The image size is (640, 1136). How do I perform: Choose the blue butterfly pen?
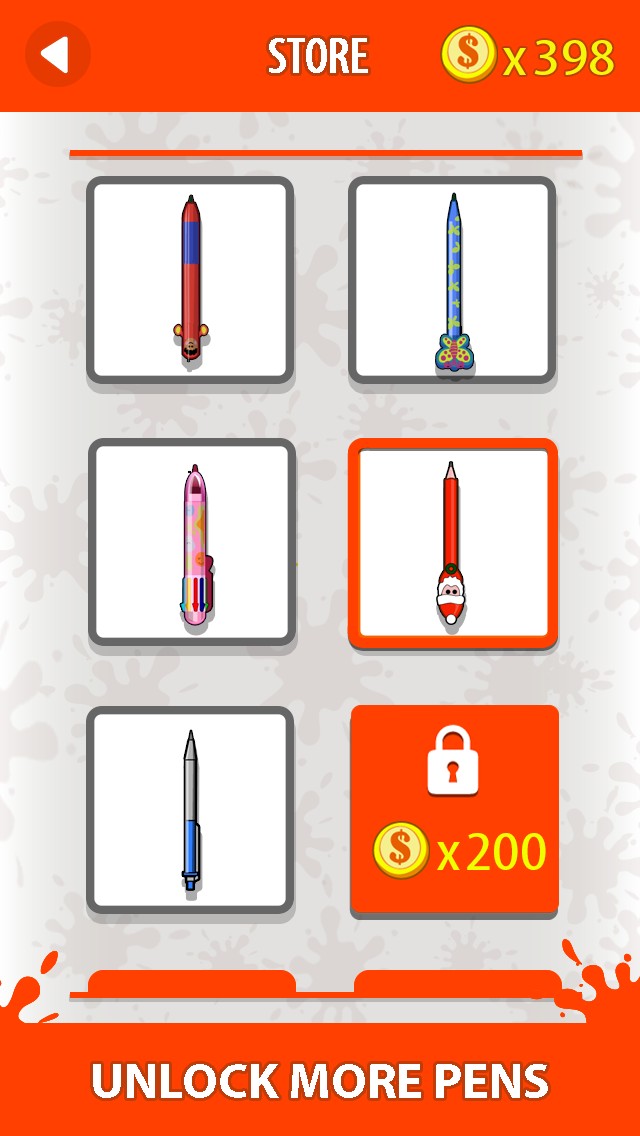452,280
